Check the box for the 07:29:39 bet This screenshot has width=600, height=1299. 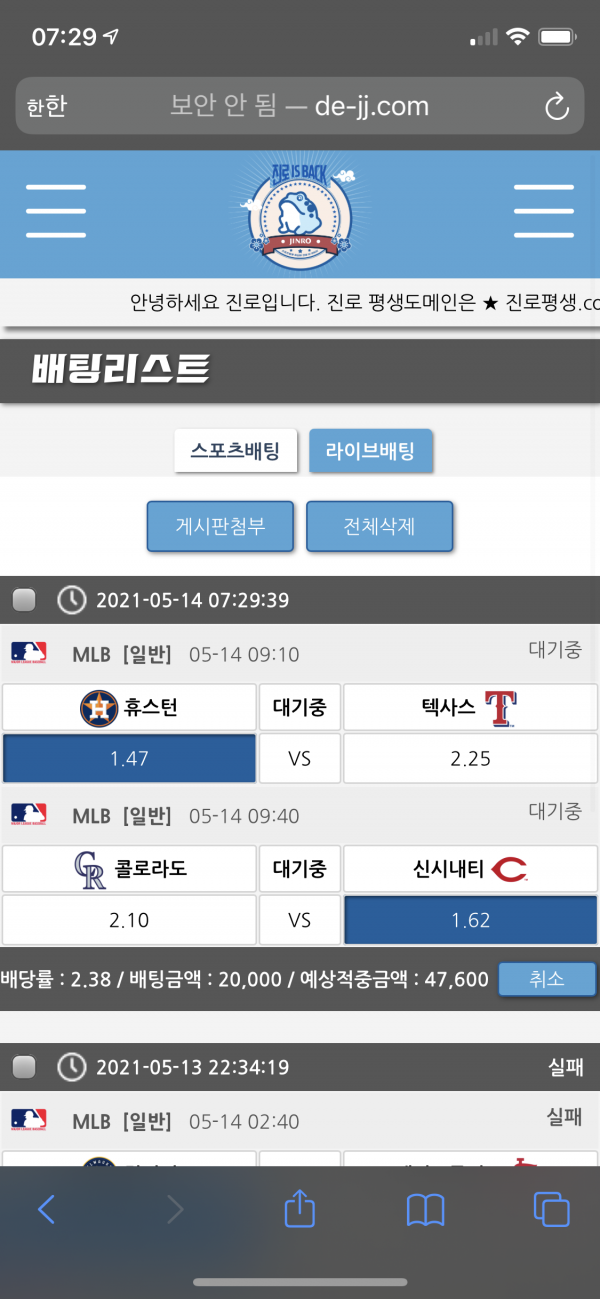[x=24, y=600]
